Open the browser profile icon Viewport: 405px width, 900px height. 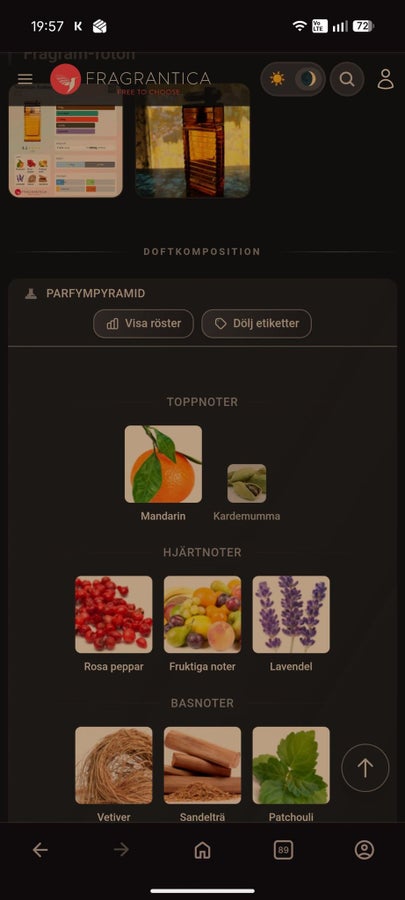(364, 849)
